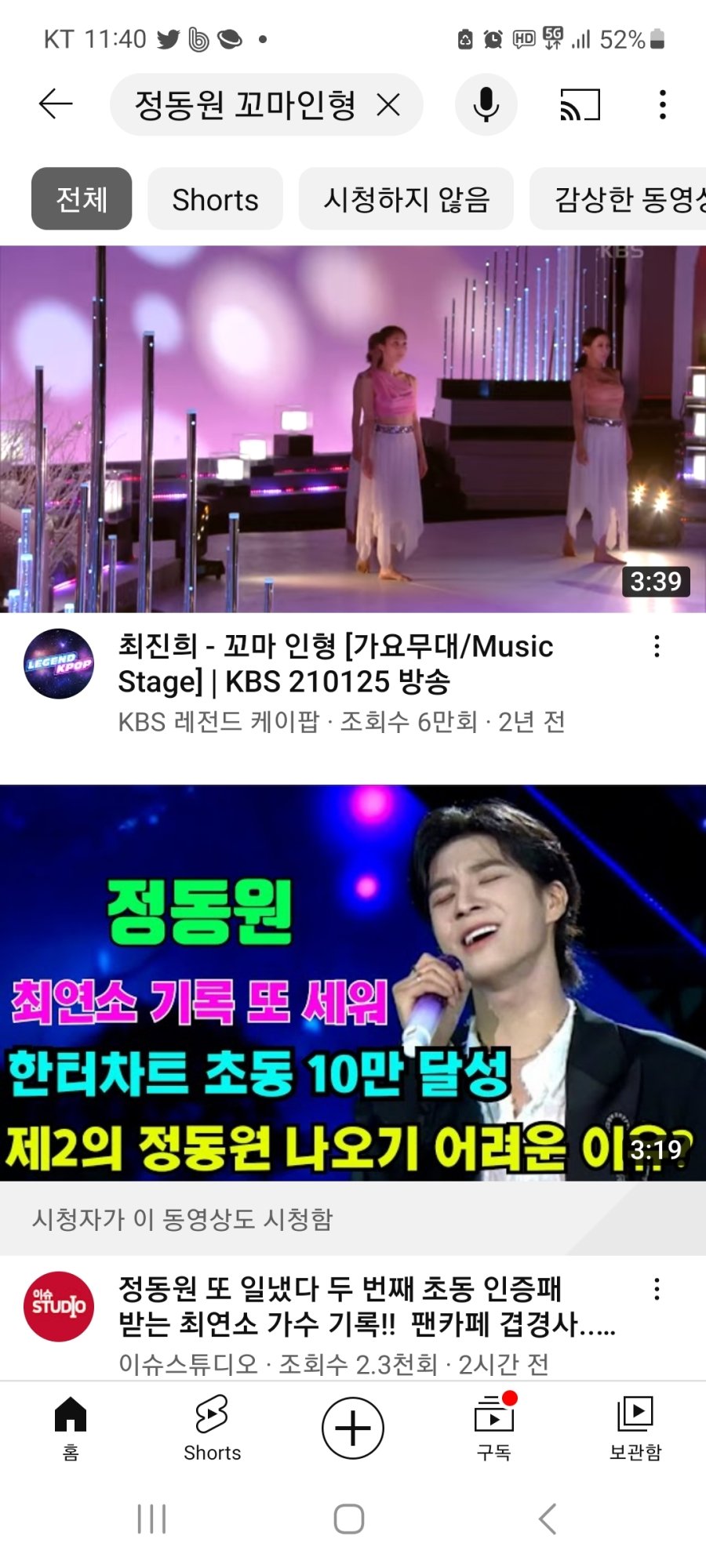This screenshot has width=706, height=1568.
Task: Open the top-right overflow menu
Action: coord(663,104)
